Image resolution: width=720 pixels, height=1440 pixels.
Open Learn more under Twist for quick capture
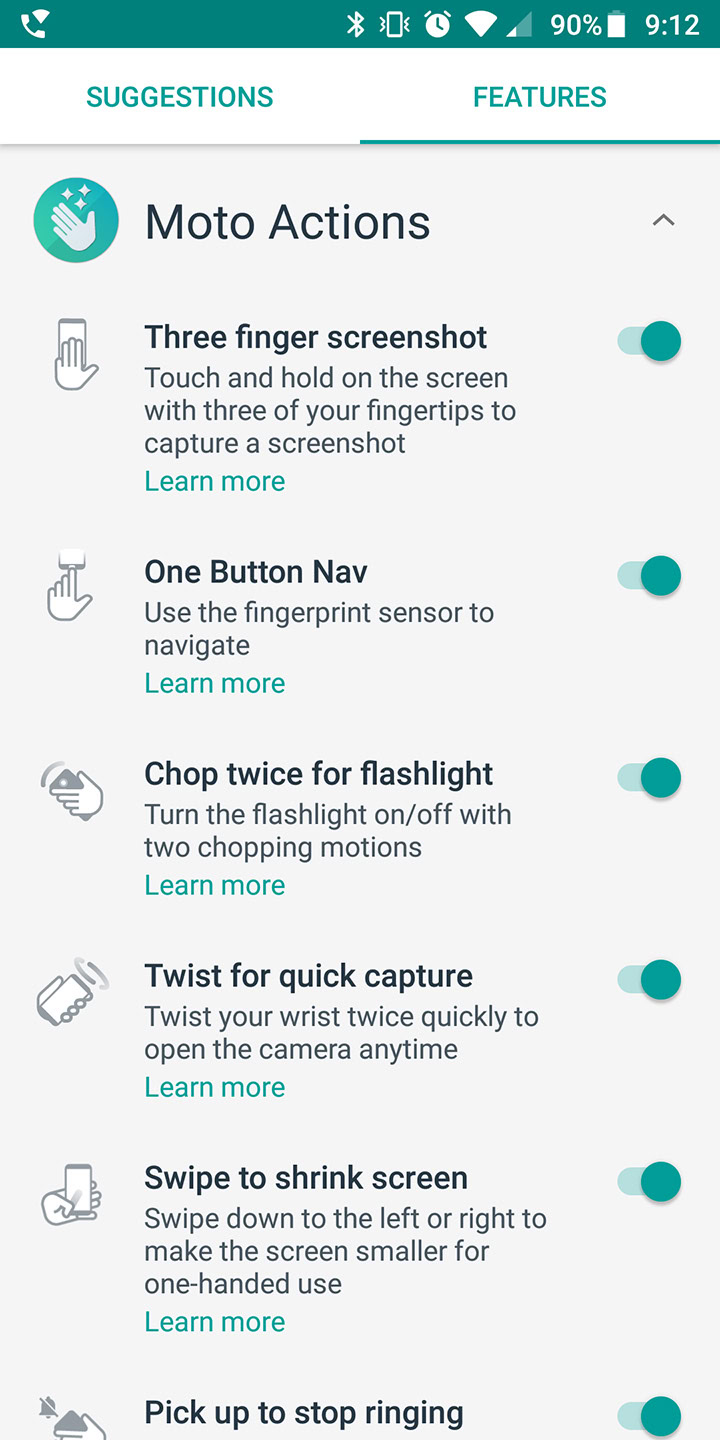pyautogui.click(x=215, y=1087)
